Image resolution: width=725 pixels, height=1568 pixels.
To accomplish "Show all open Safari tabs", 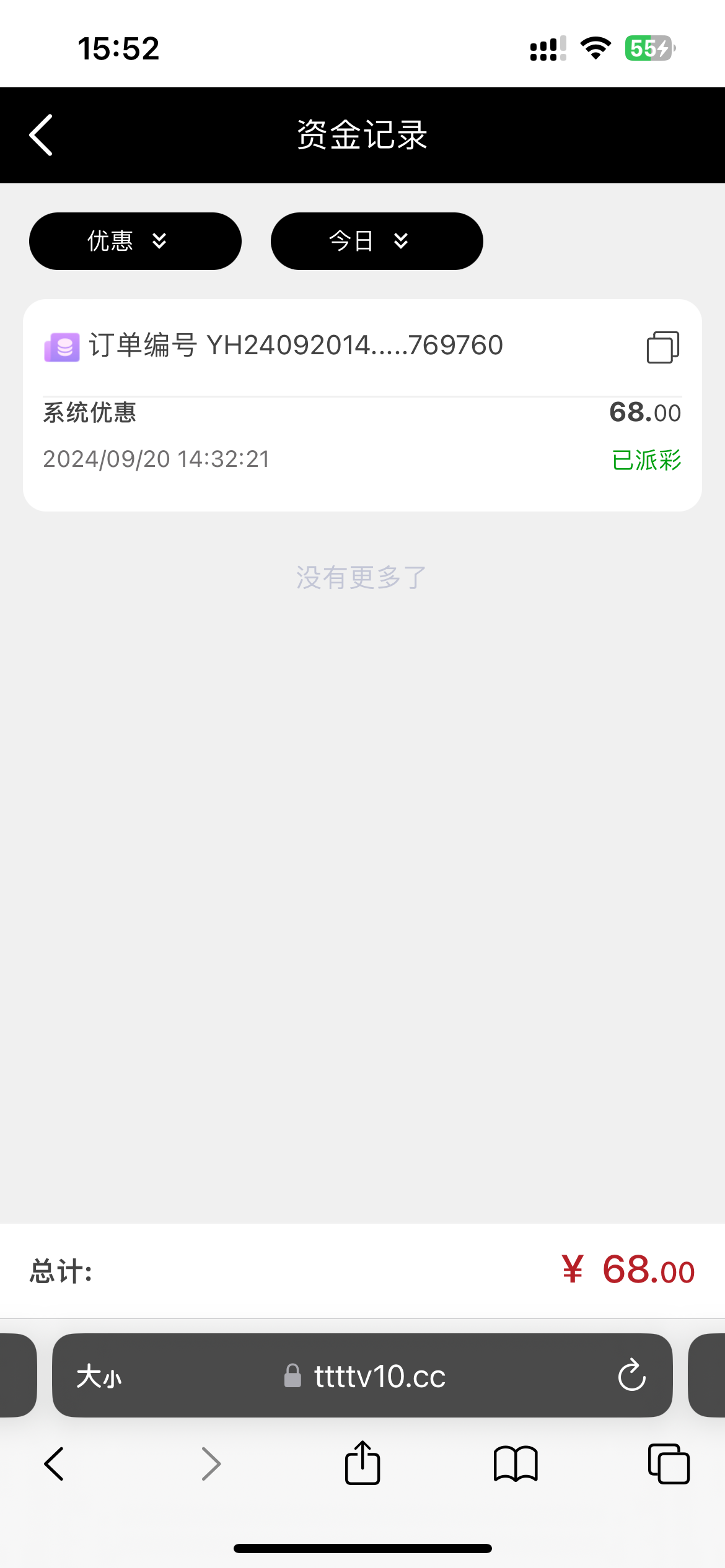I will point(668,1464).
